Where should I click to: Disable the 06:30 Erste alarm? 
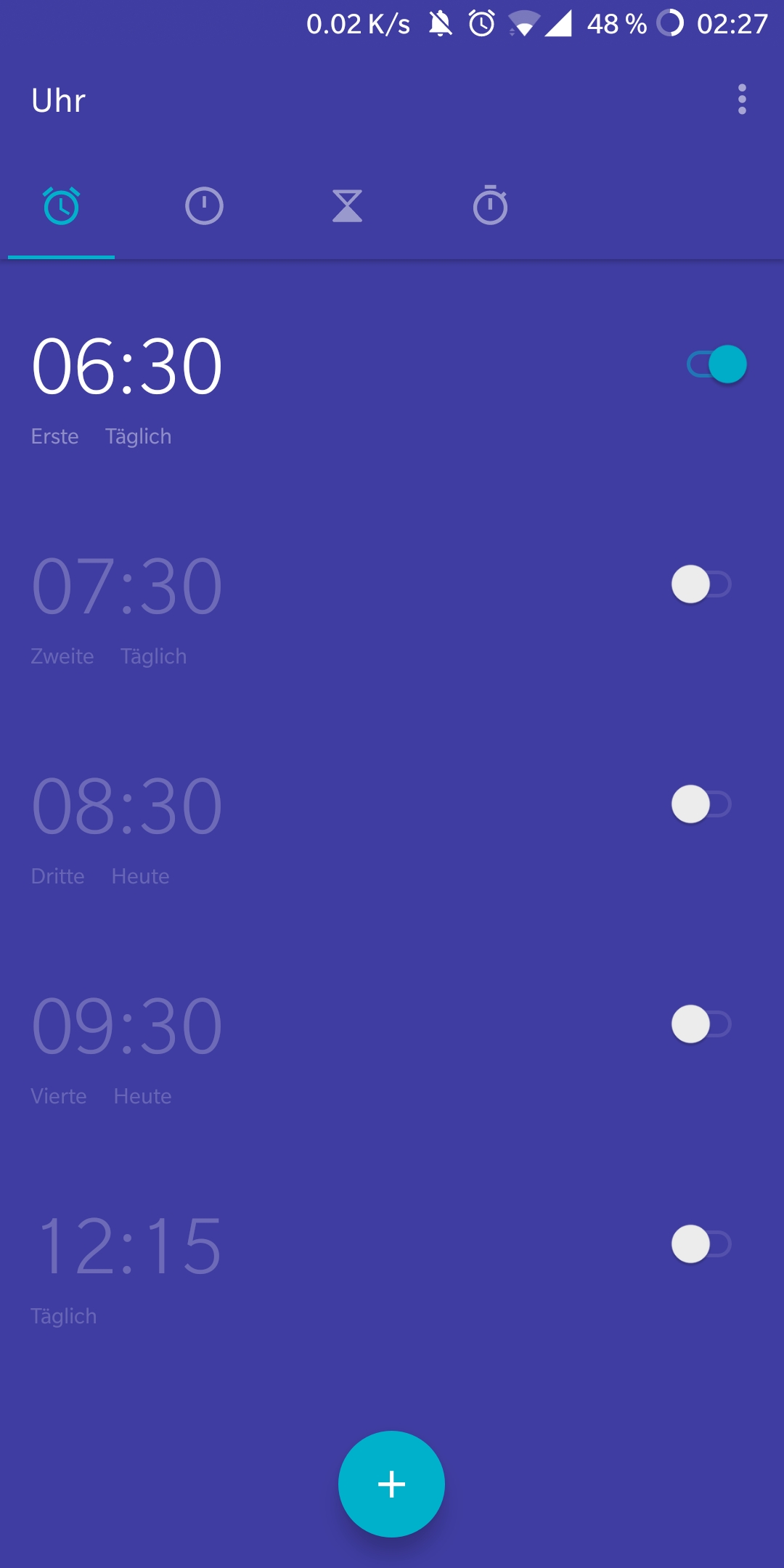click(716, 364)
